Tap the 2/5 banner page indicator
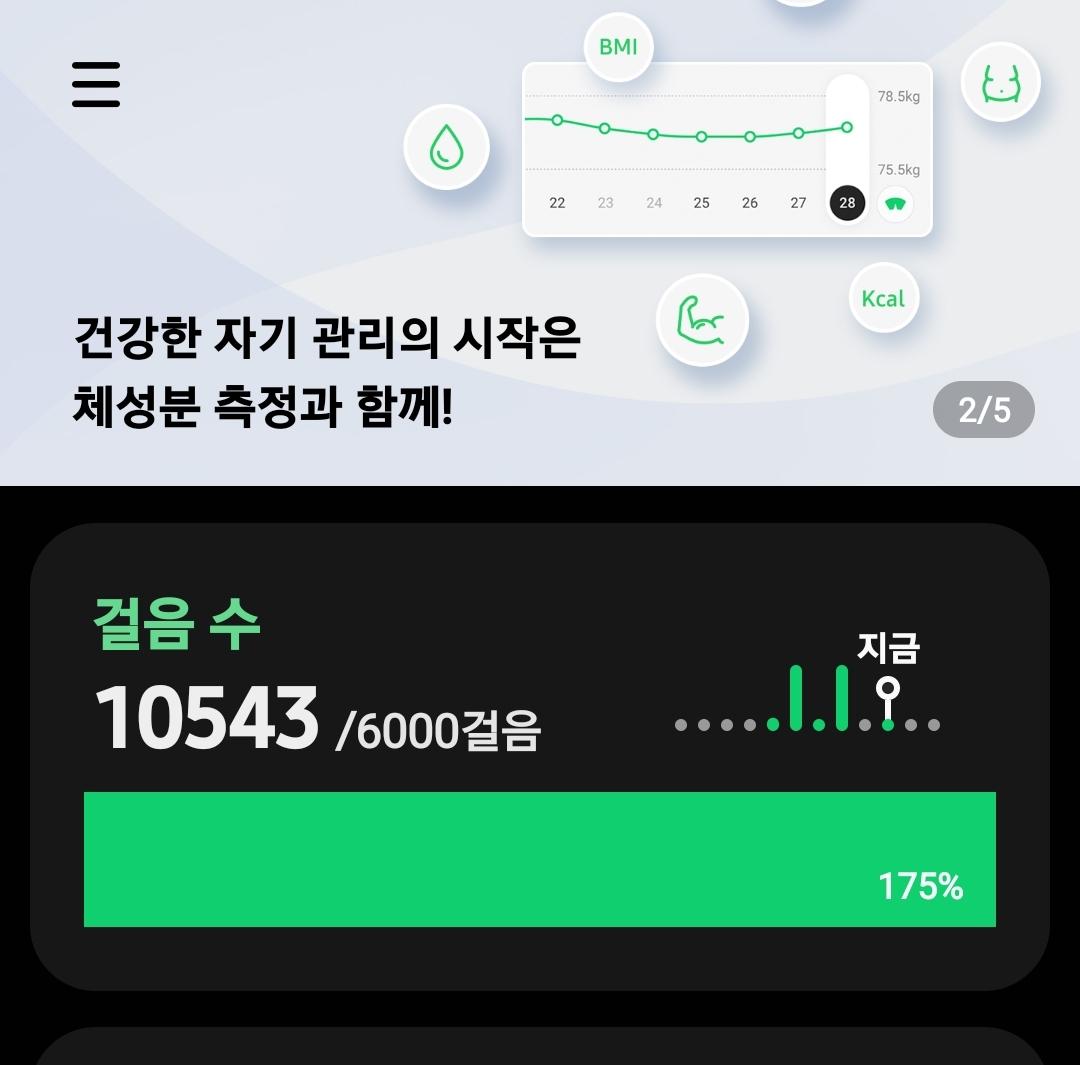The width and height of the screenshot is (1080, 1065). click(983, 410)
